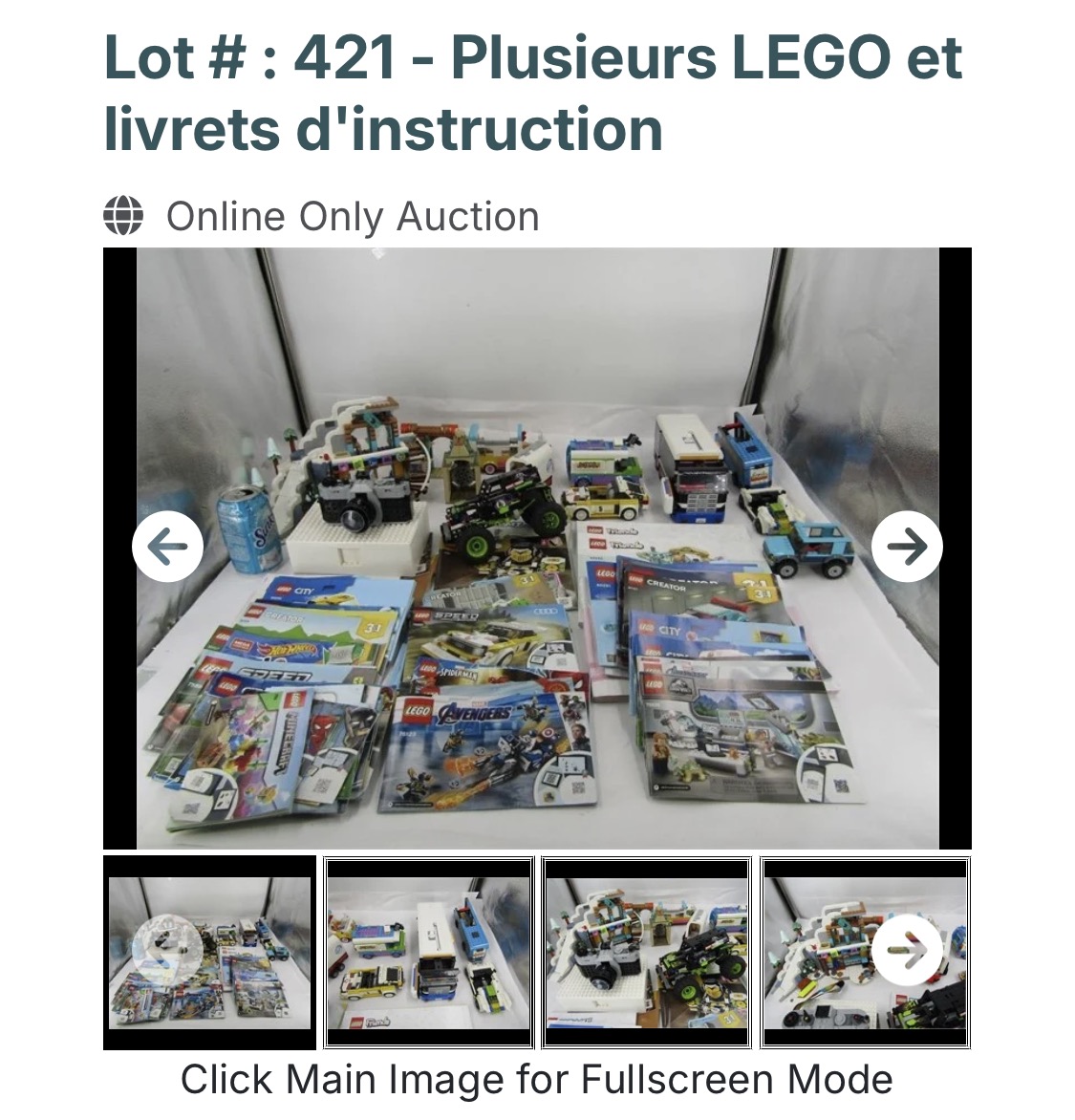The image size is (1075, 1120).
Task: Select the thumbnail with the green monster truck
Action: (x=647, y=952)
